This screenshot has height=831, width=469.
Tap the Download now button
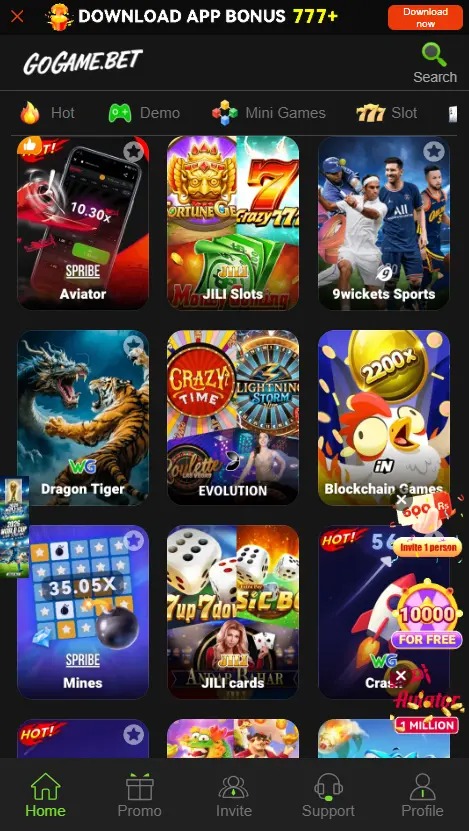point(425,17)
